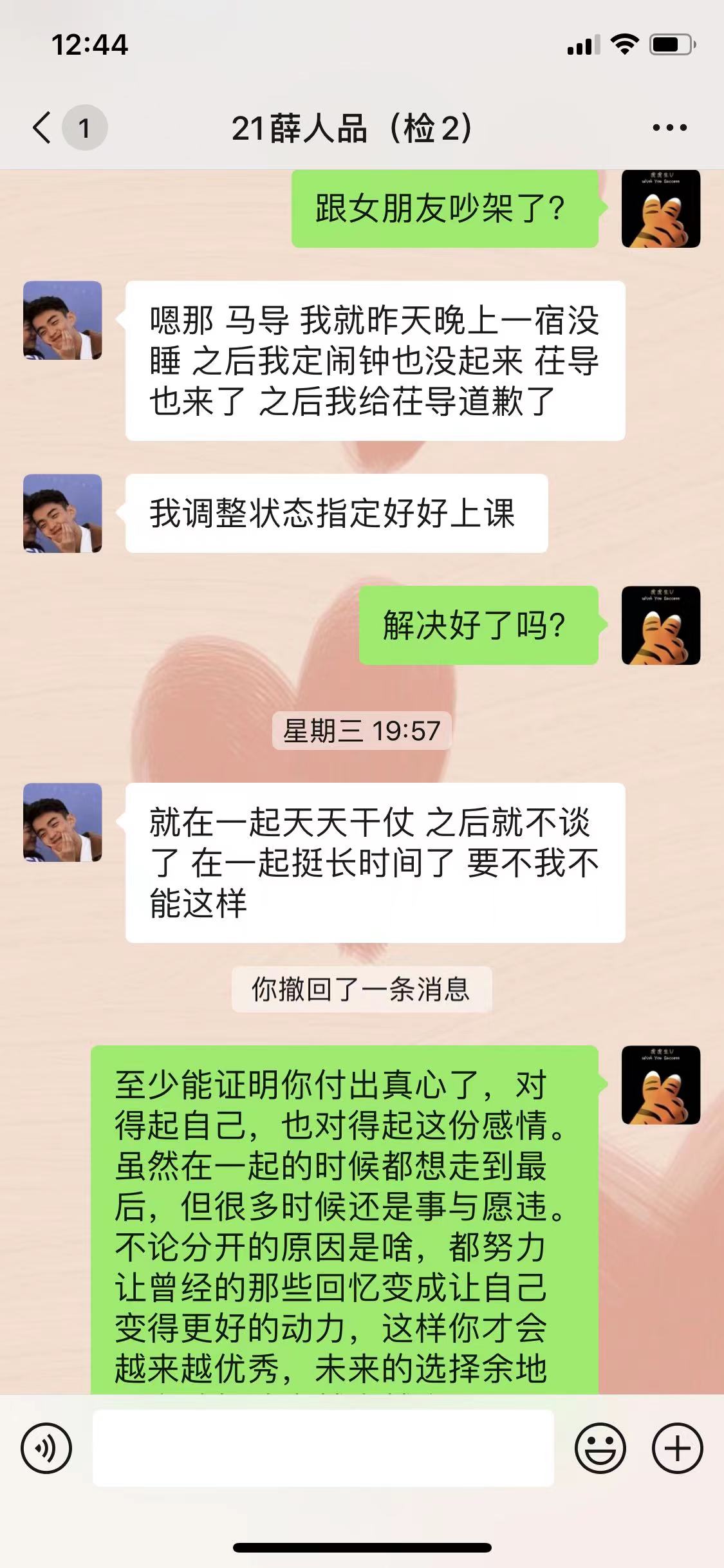
Task: Open the chat info overflow menu
Action: pyautogui.click(x=669, y=127)
